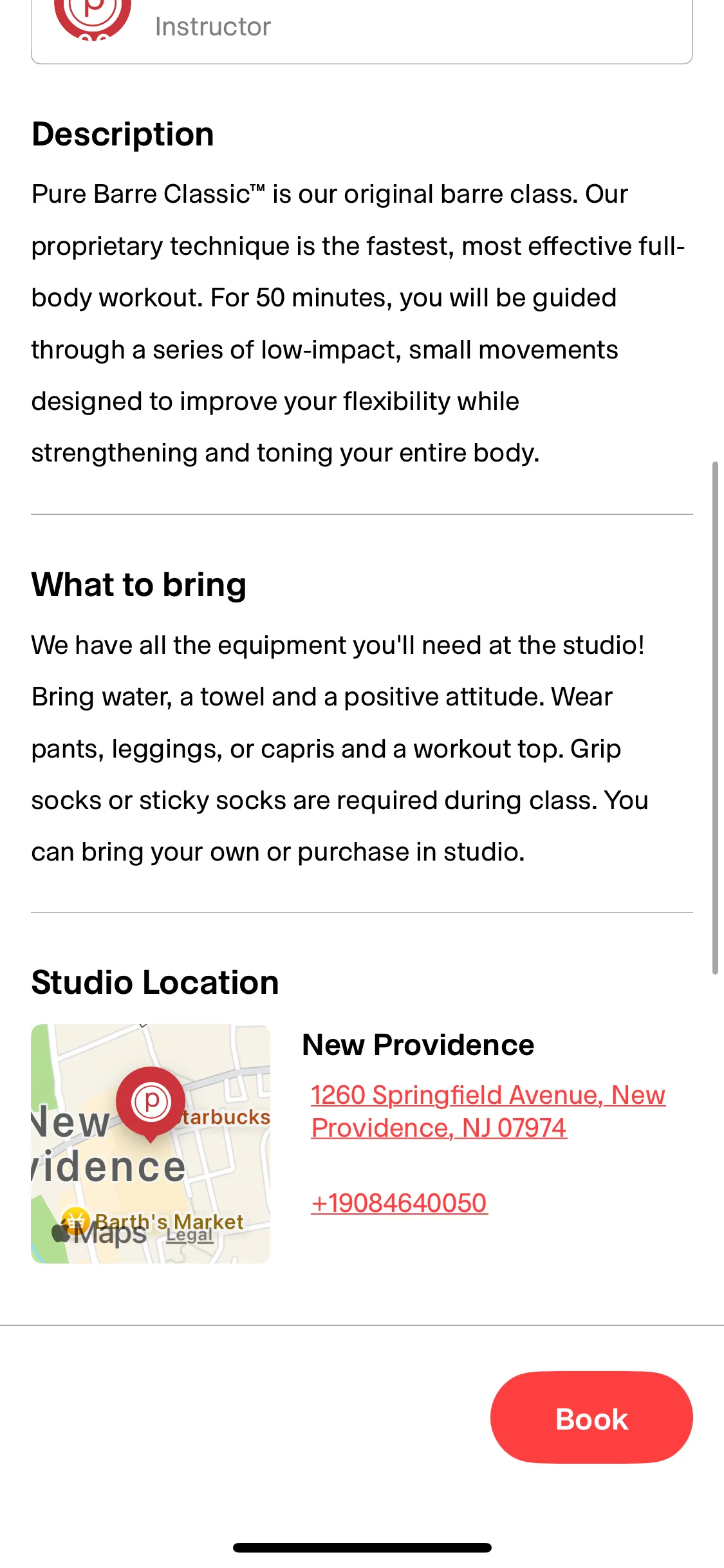This screenshot has height=1568, width=724.
Task: Open the Legal link on the map
Action: (189, 1235)
